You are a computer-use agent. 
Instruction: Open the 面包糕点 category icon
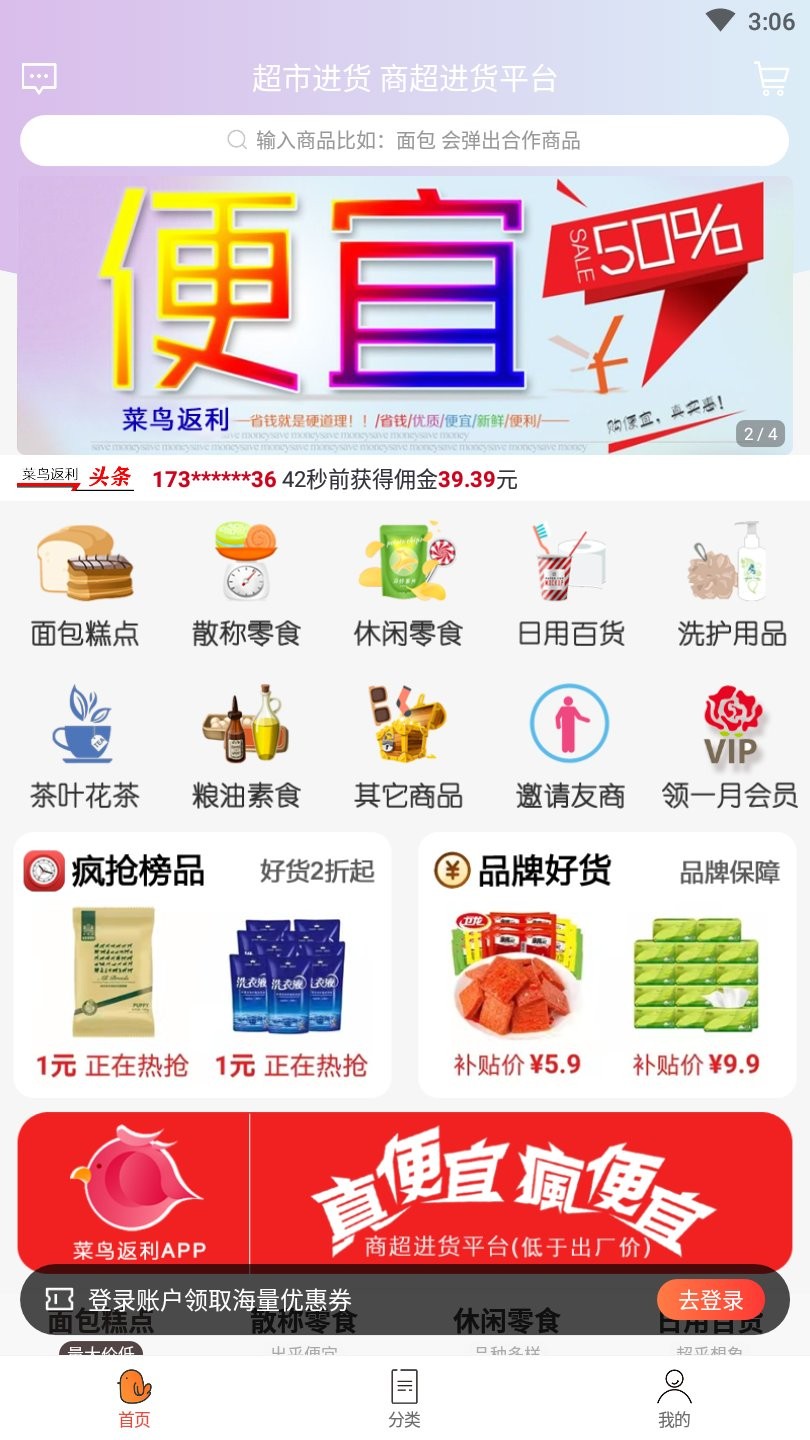click(x=83, y=580)
